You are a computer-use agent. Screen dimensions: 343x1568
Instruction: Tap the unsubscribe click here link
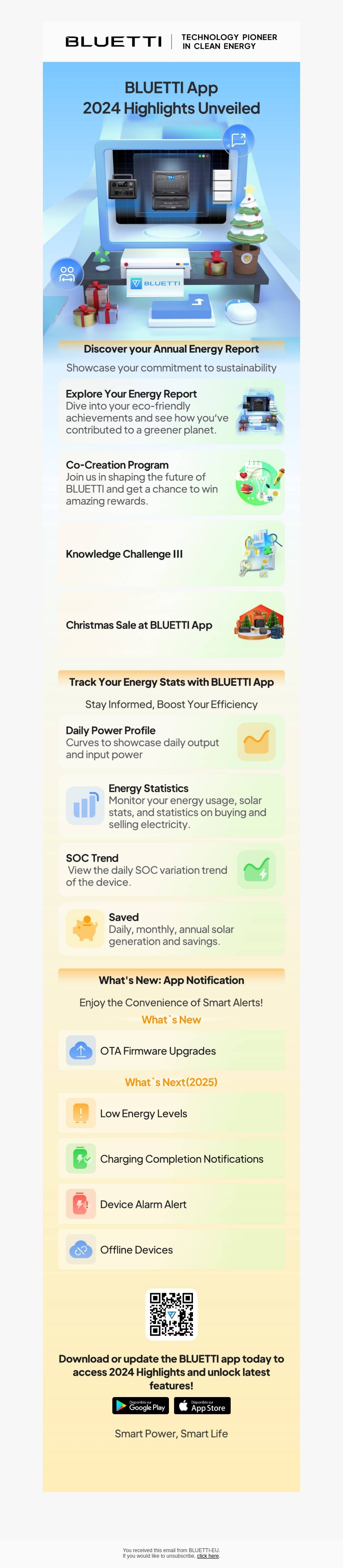207,1556
